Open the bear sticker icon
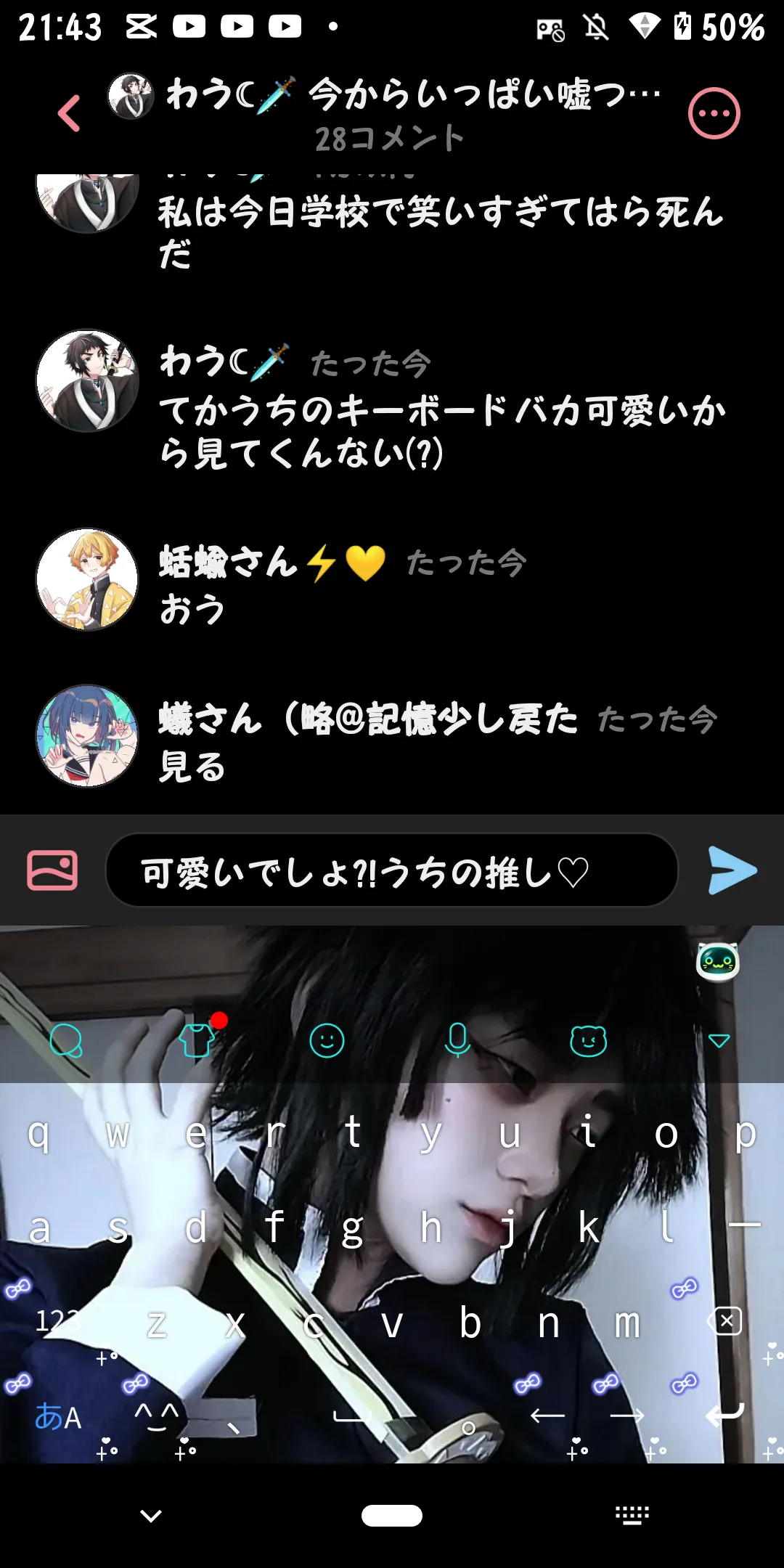 588,1041
